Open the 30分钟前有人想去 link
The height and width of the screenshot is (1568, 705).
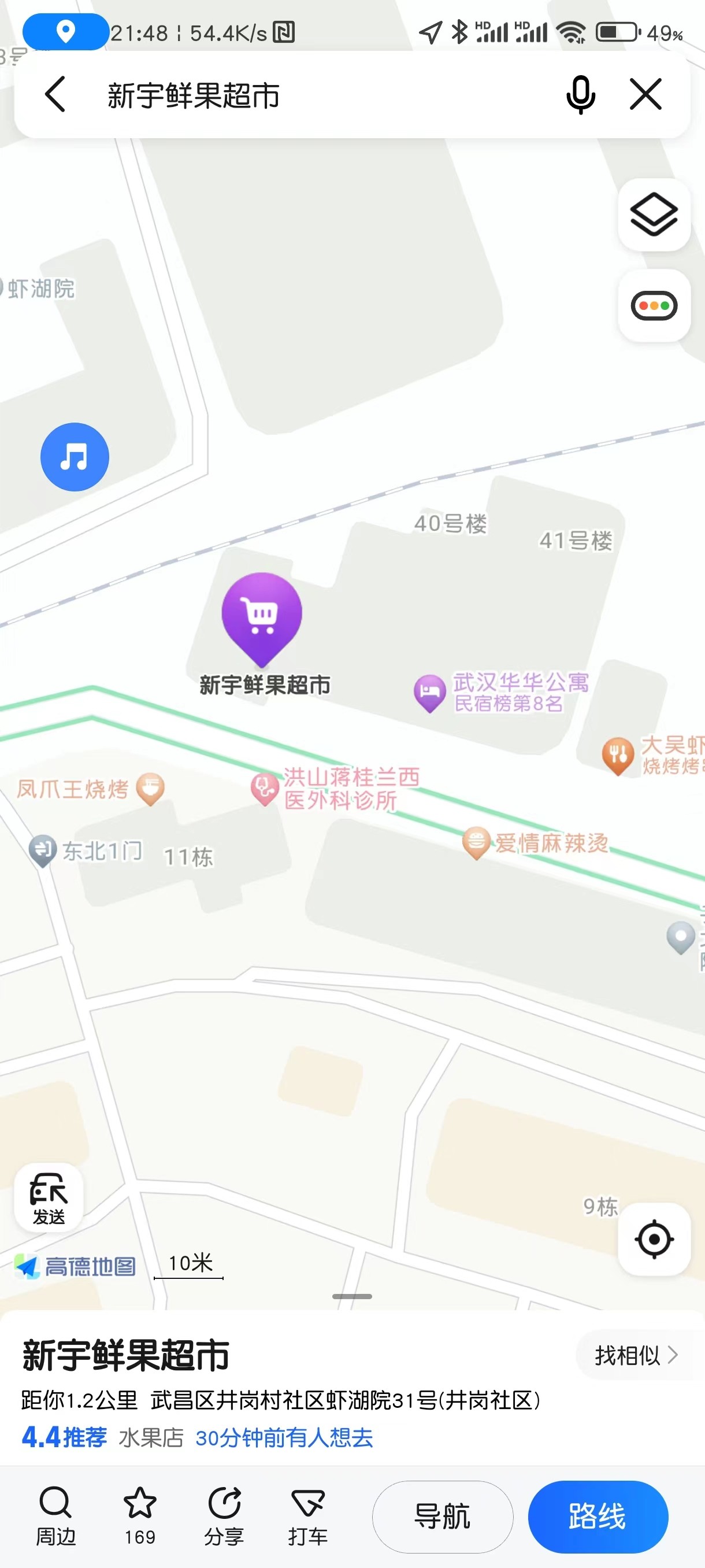(285, 1439)
